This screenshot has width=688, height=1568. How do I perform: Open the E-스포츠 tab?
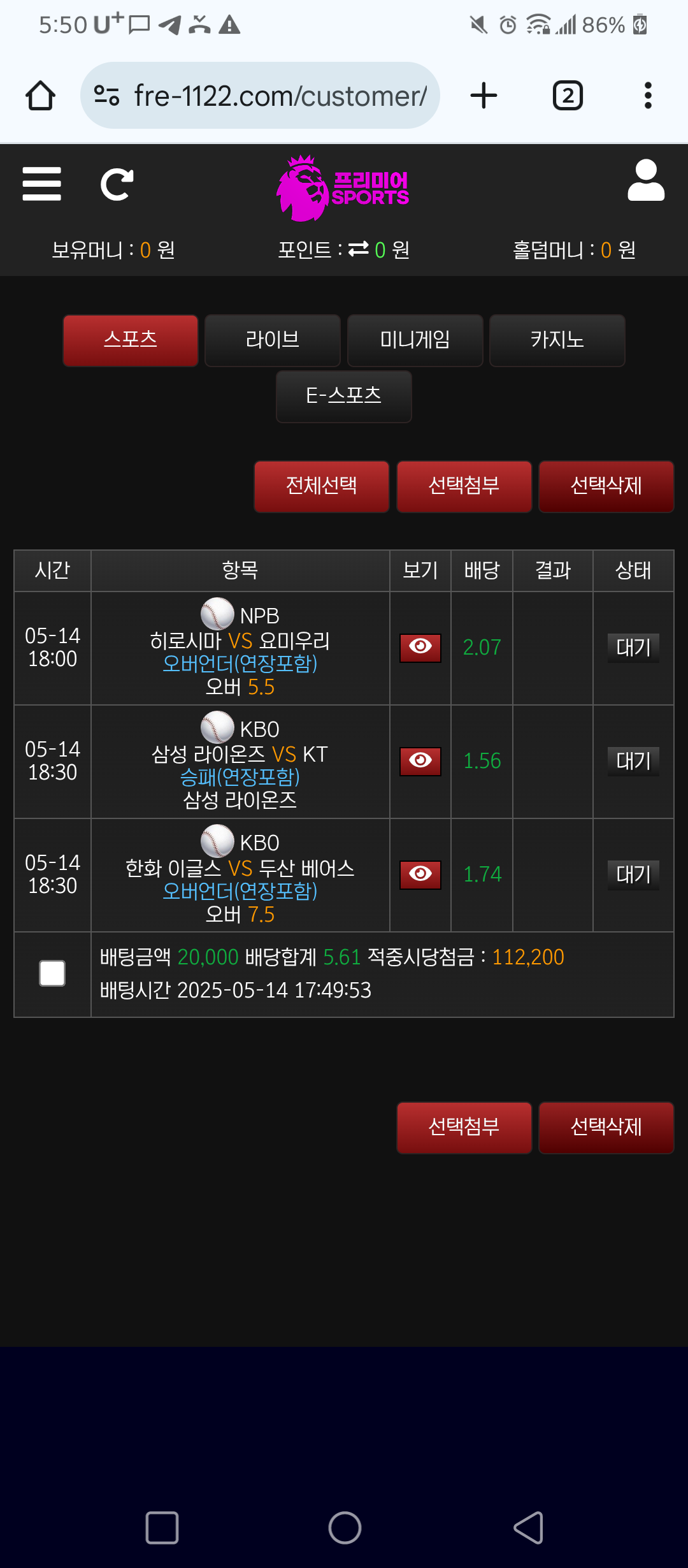click(x=344, y=396)
